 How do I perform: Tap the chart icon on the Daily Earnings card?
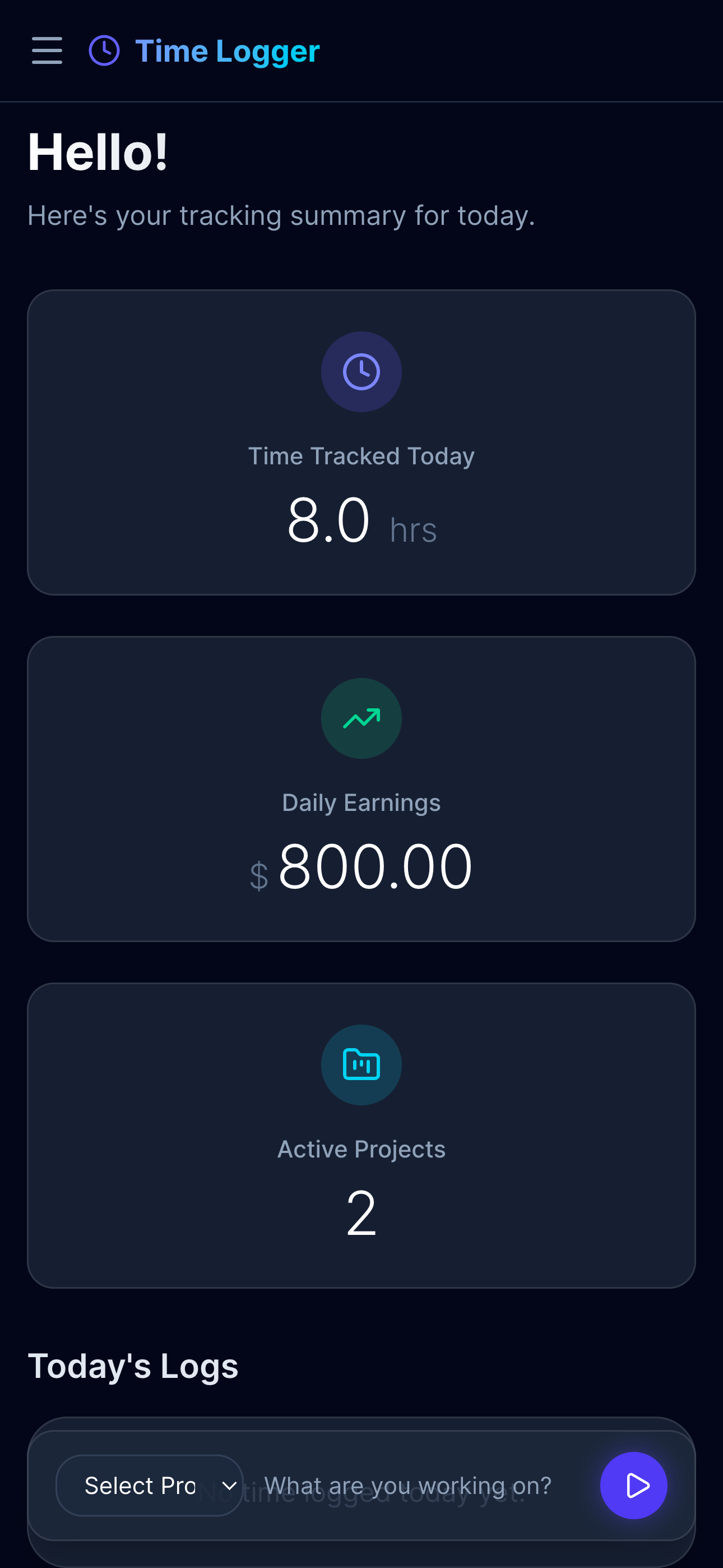(361, 718)
